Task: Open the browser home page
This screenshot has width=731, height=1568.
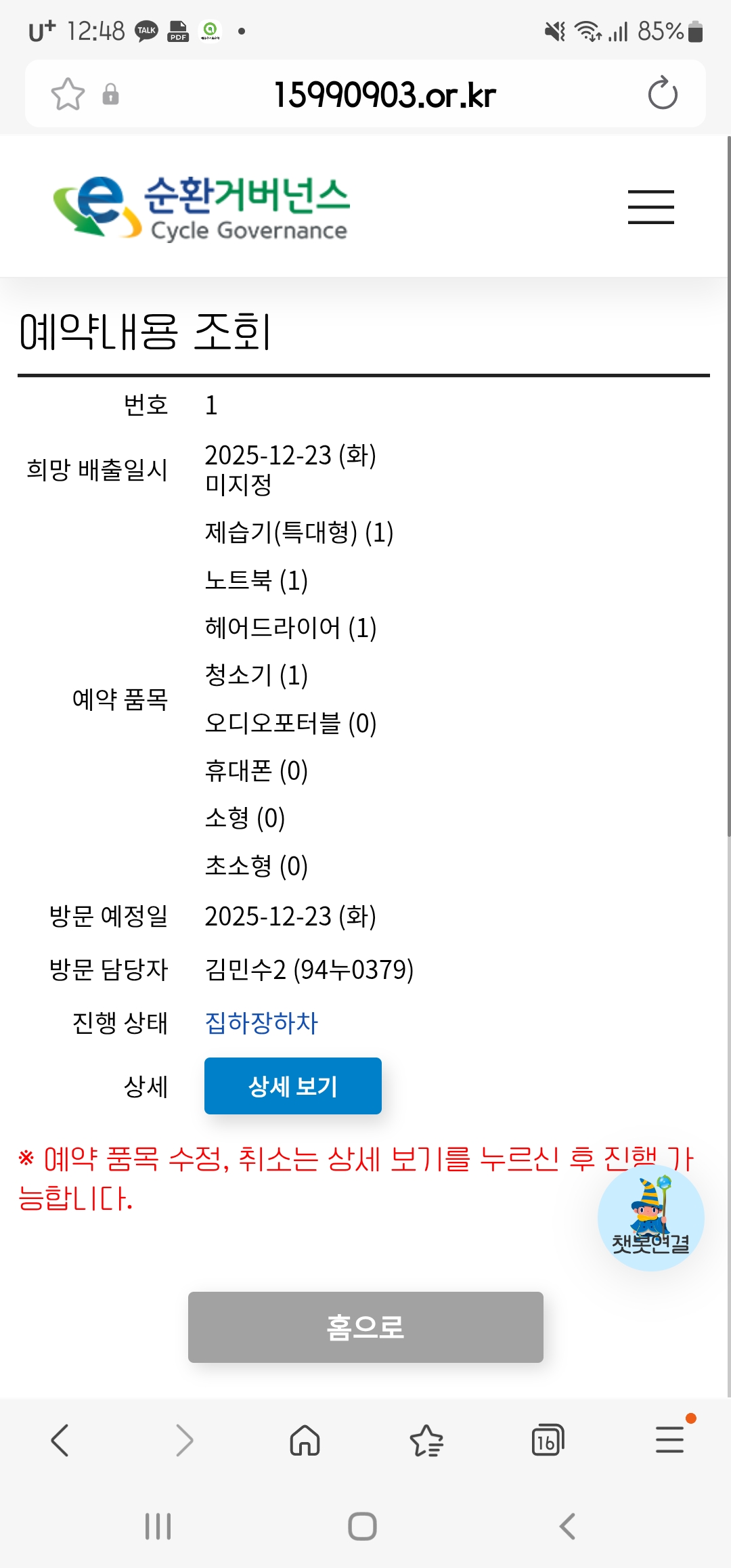Action: pos(305,1440)
